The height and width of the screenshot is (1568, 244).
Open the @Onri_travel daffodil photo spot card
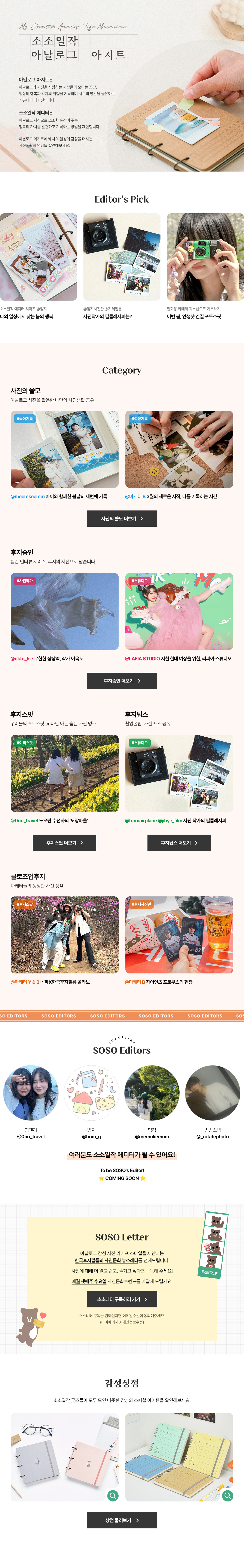click(x=64, y=773)
